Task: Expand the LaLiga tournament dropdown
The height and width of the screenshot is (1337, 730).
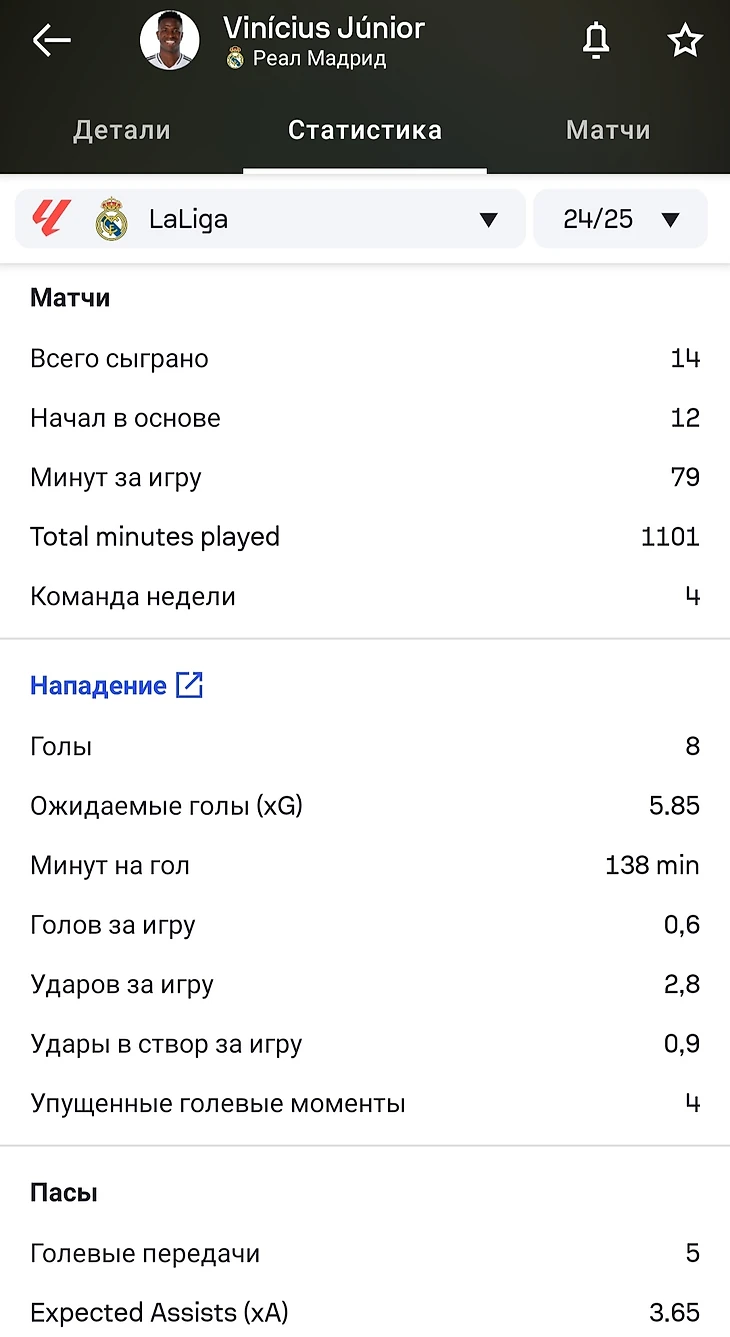Action: pos(270,219)
